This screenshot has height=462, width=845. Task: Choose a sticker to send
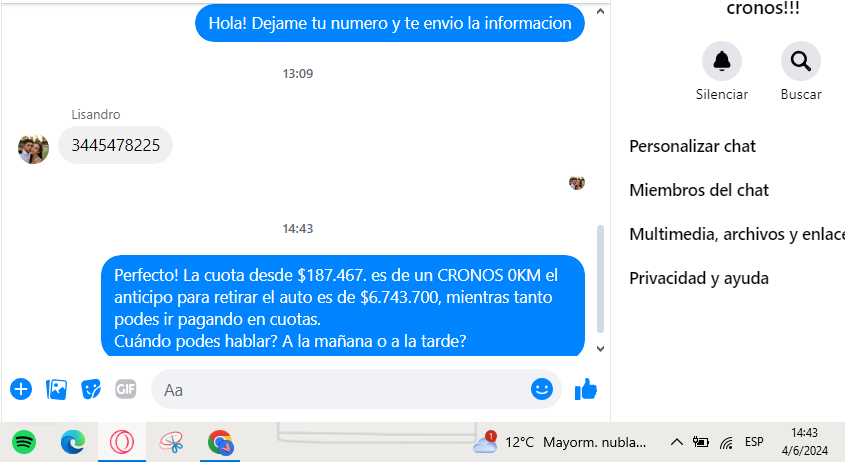pos(91,389)
